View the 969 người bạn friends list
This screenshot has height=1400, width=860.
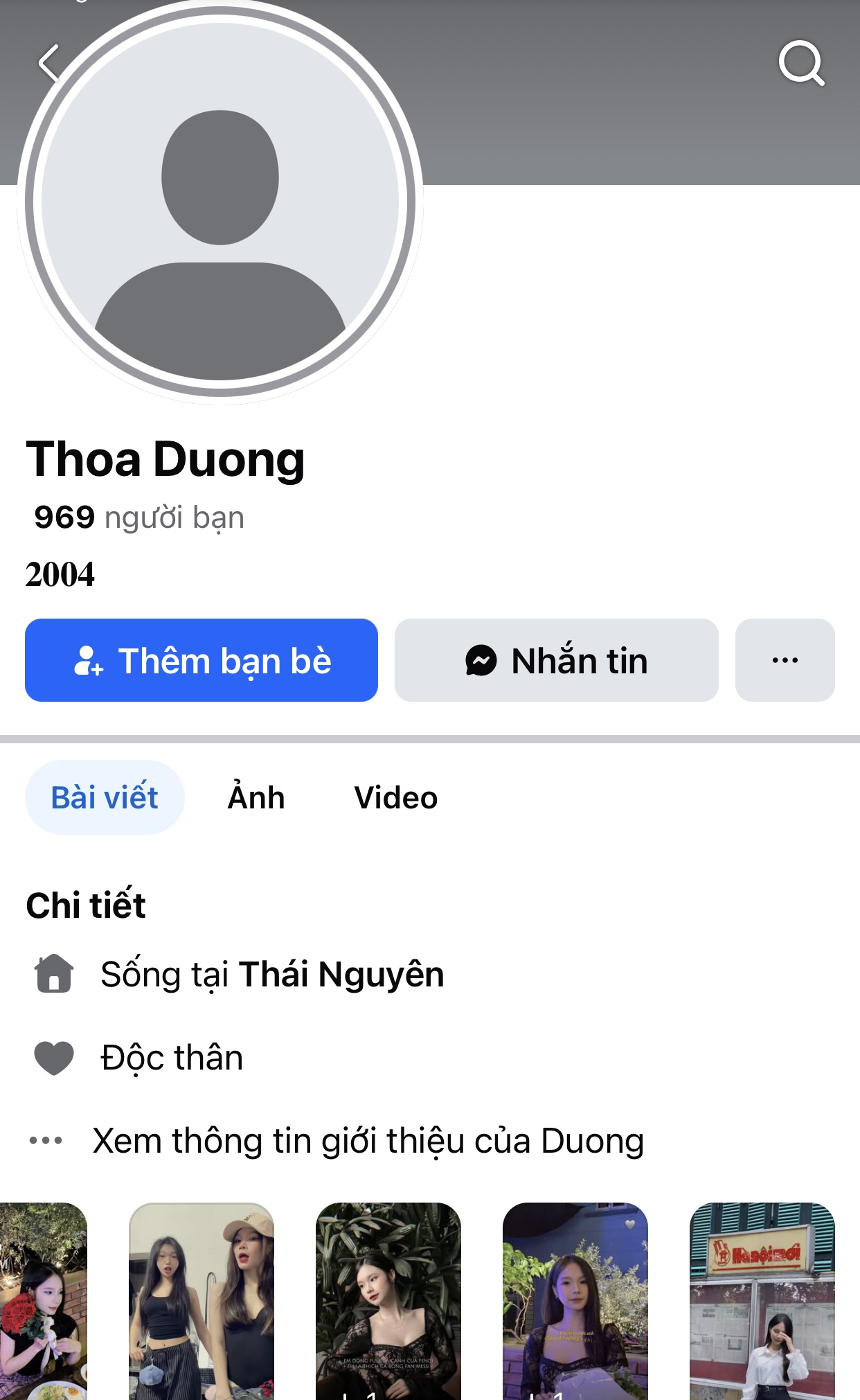pos(139,517)
